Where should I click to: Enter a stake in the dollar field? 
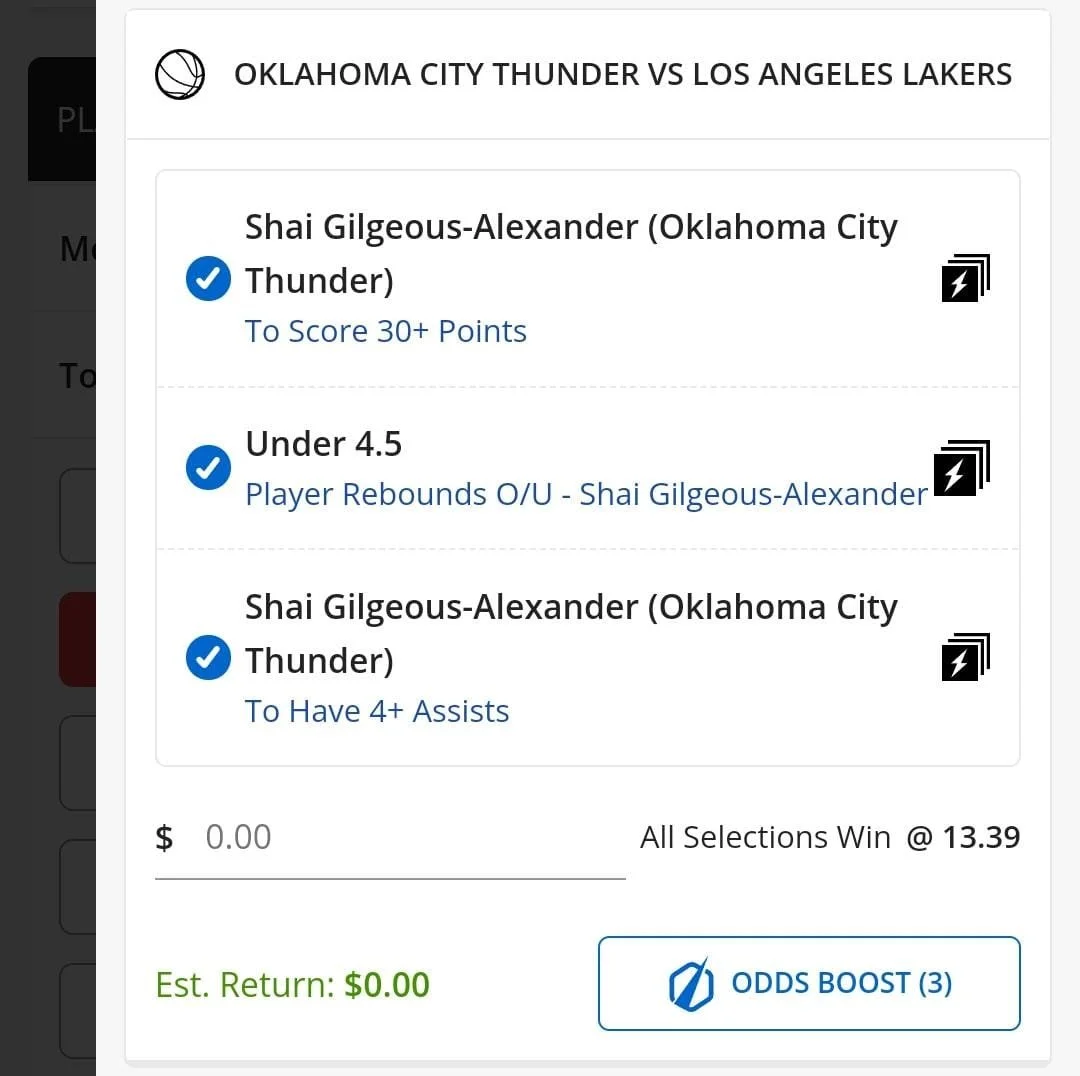[x=400, y=838]
